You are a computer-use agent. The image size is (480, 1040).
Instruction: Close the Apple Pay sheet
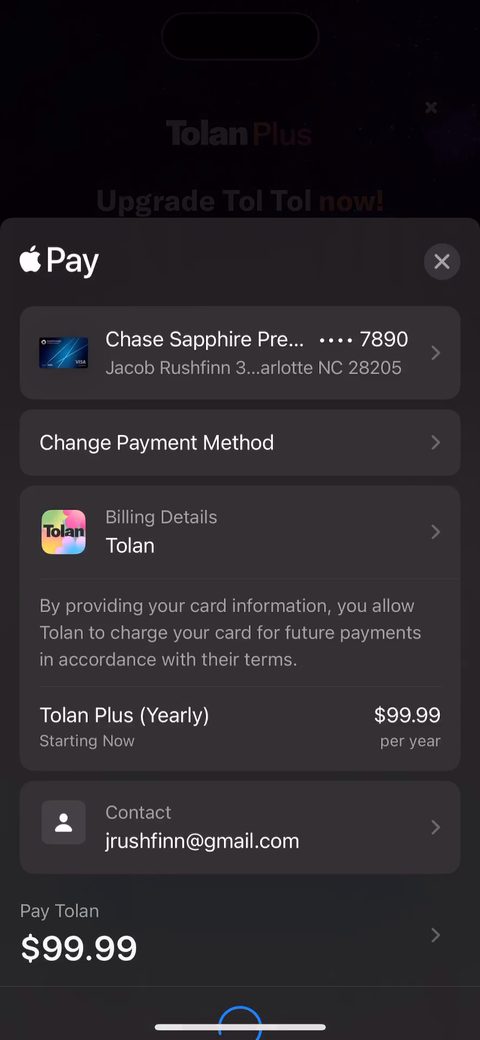point(442,261)
